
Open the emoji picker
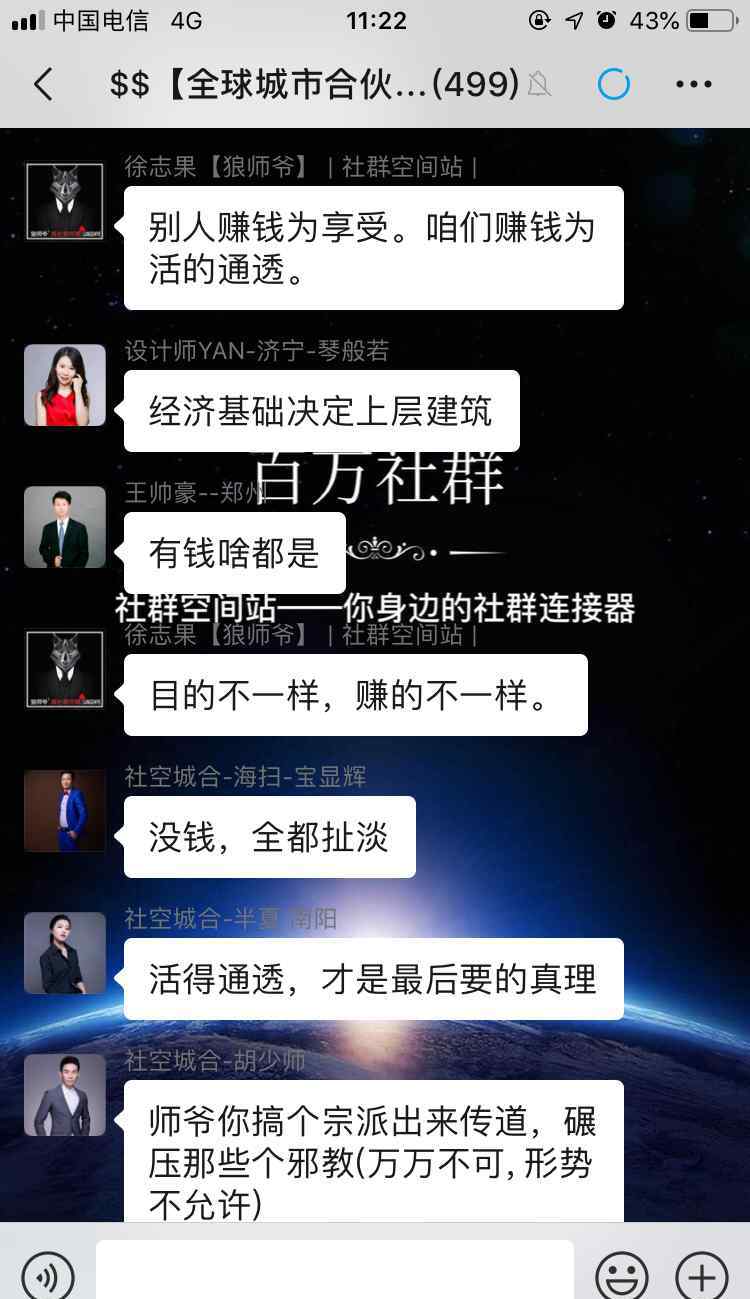pos(622,1275)
